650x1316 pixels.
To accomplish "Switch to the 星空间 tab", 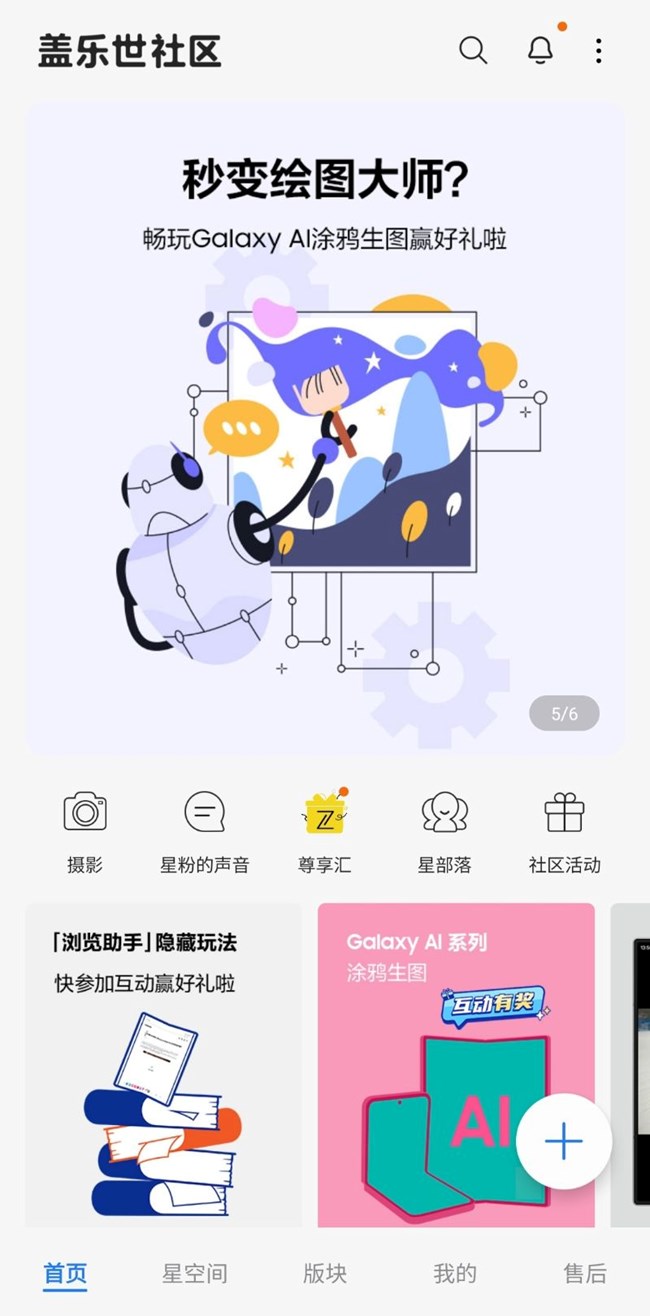I will pos(195,1273).
